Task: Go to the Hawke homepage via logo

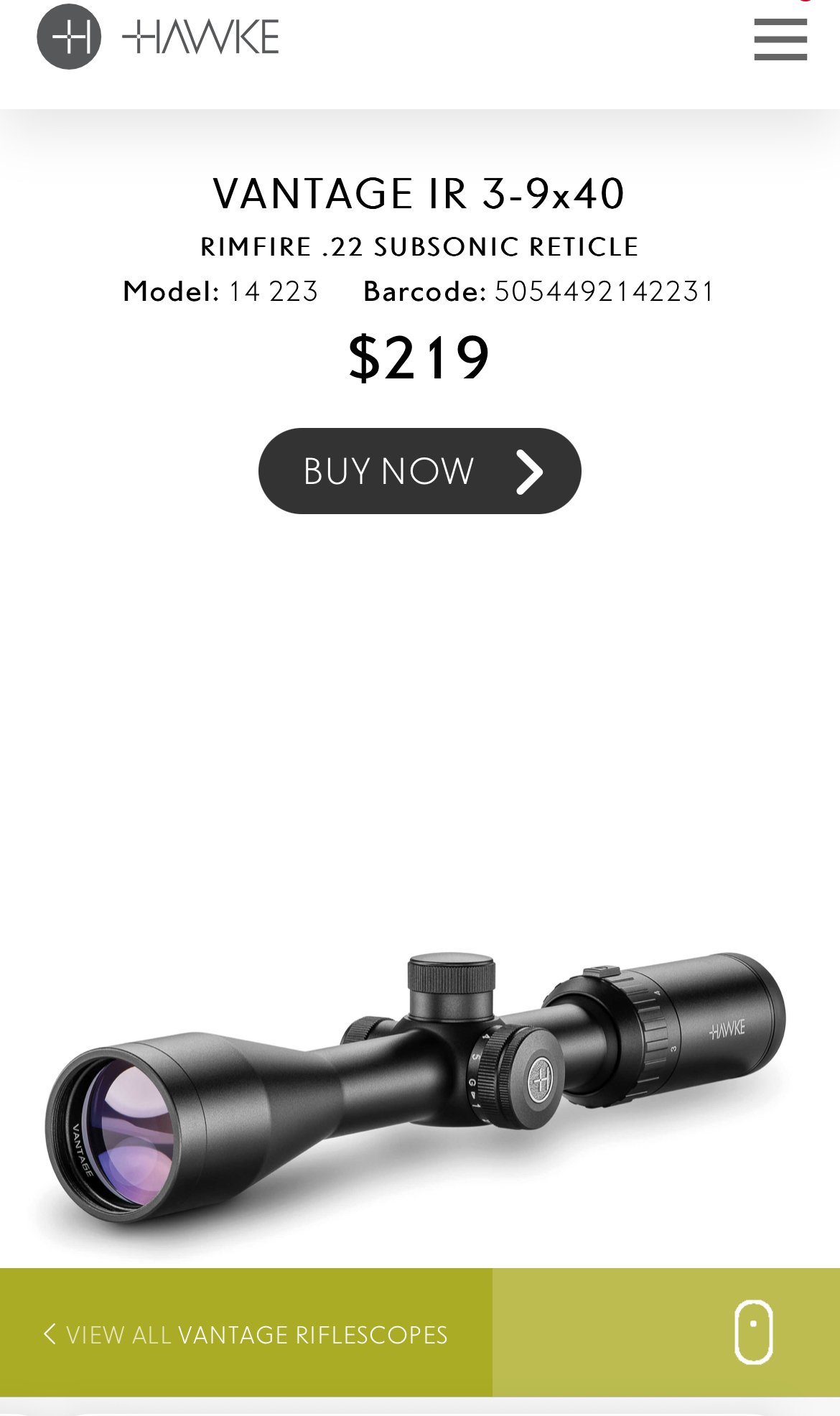Action: [158, 37]
